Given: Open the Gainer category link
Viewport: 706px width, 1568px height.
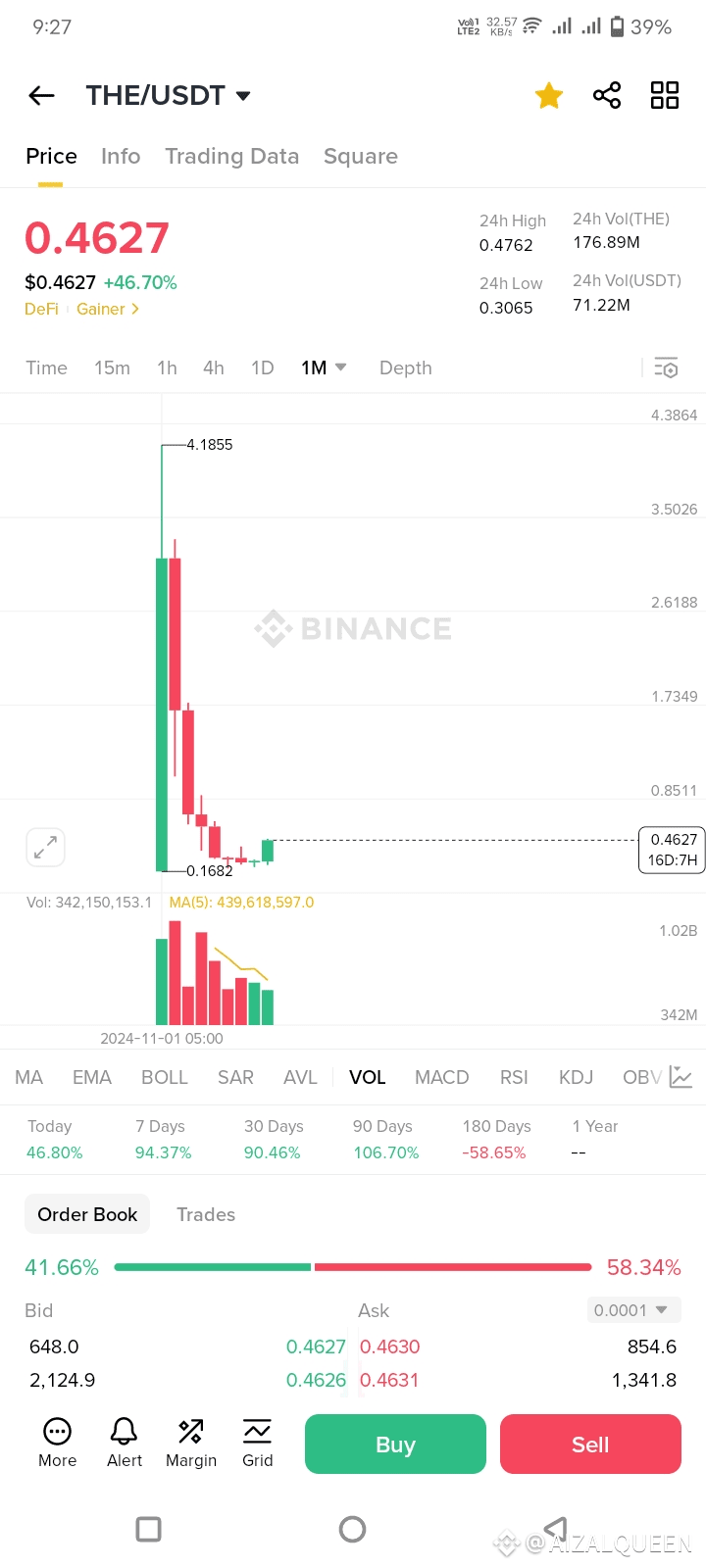Looking at the screenshot, I should tap(108, 309).
